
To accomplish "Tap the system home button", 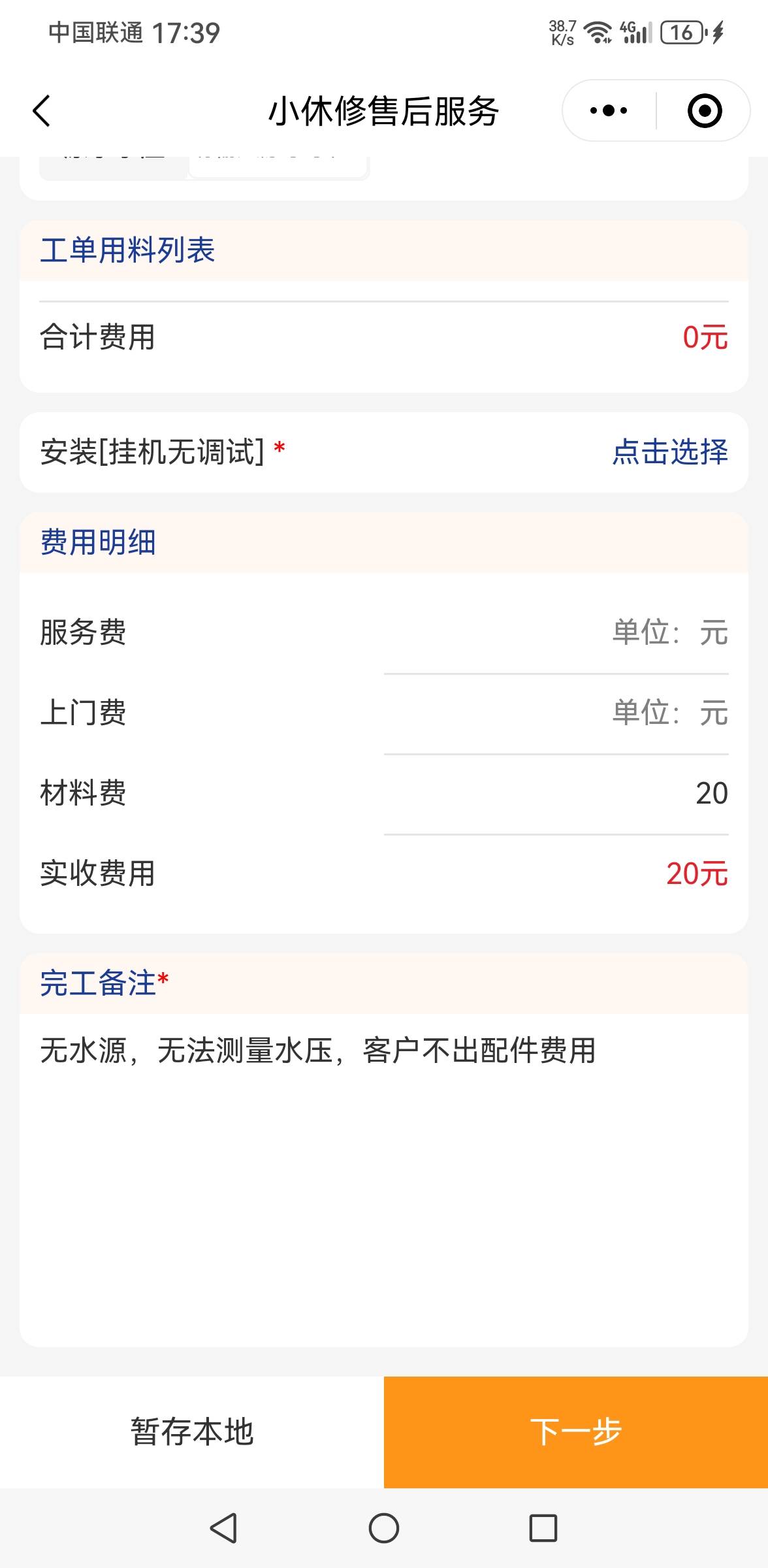I will 384,1528.
